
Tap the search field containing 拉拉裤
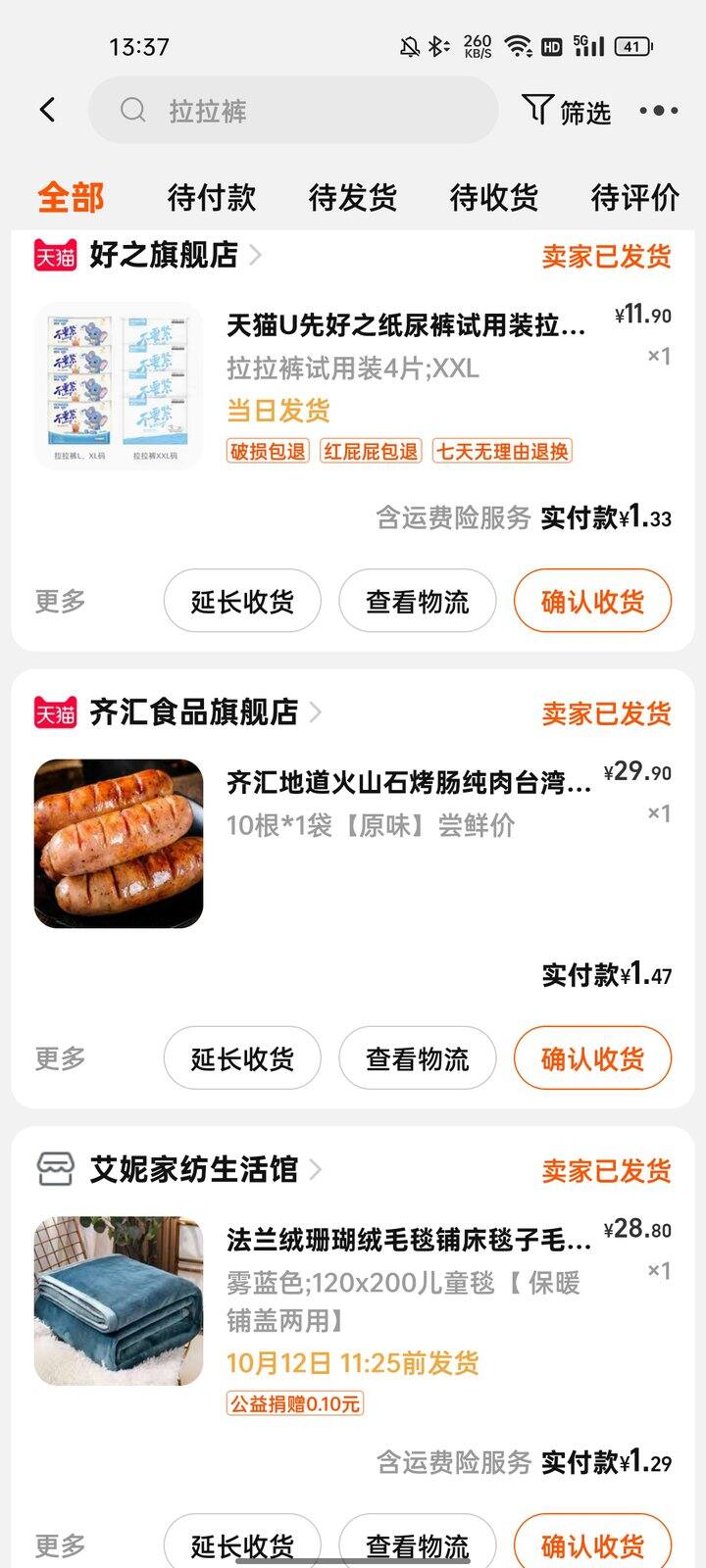(x=293, y=110)
